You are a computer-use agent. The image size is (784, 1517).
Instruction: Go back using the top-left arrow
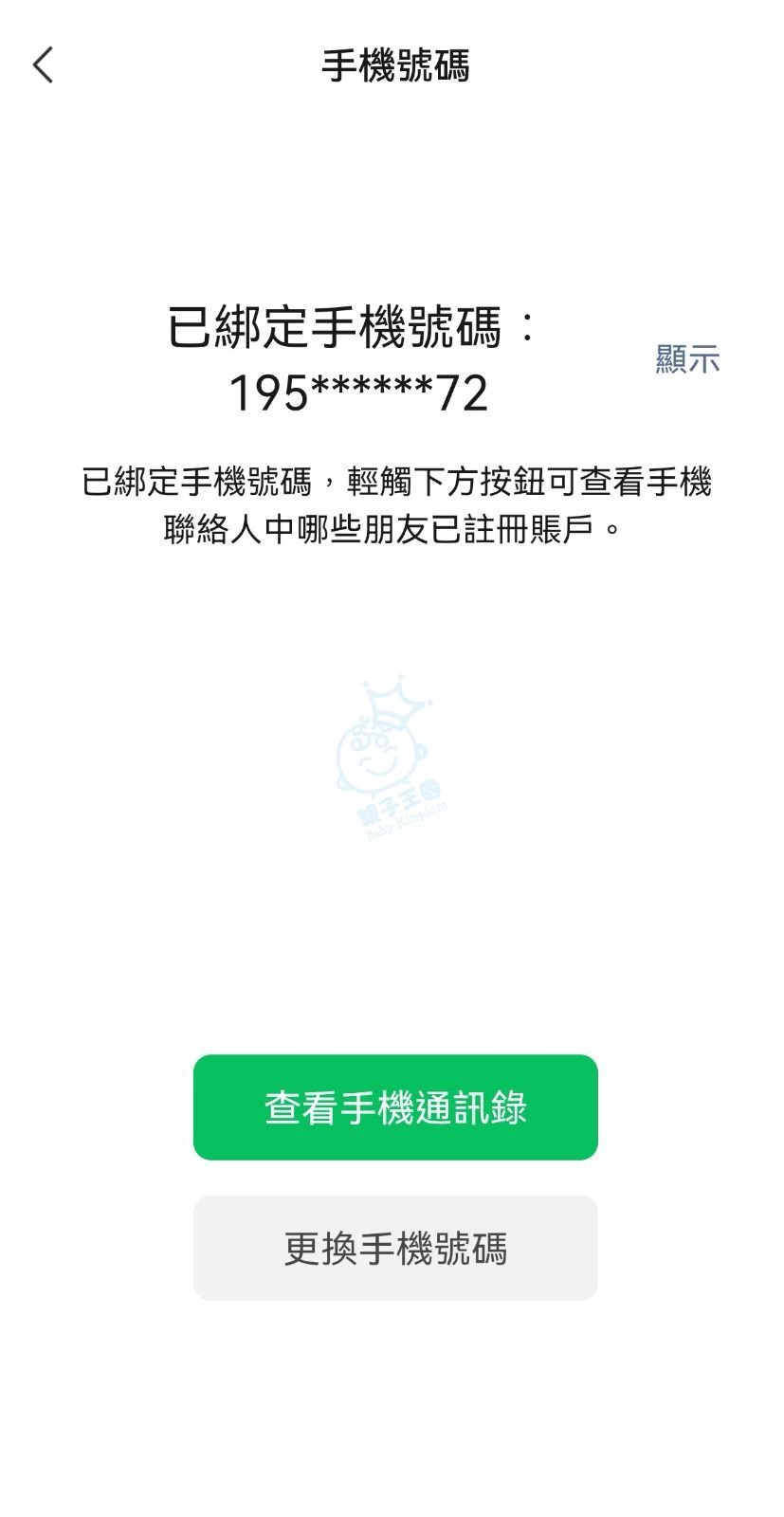point(44,65)
